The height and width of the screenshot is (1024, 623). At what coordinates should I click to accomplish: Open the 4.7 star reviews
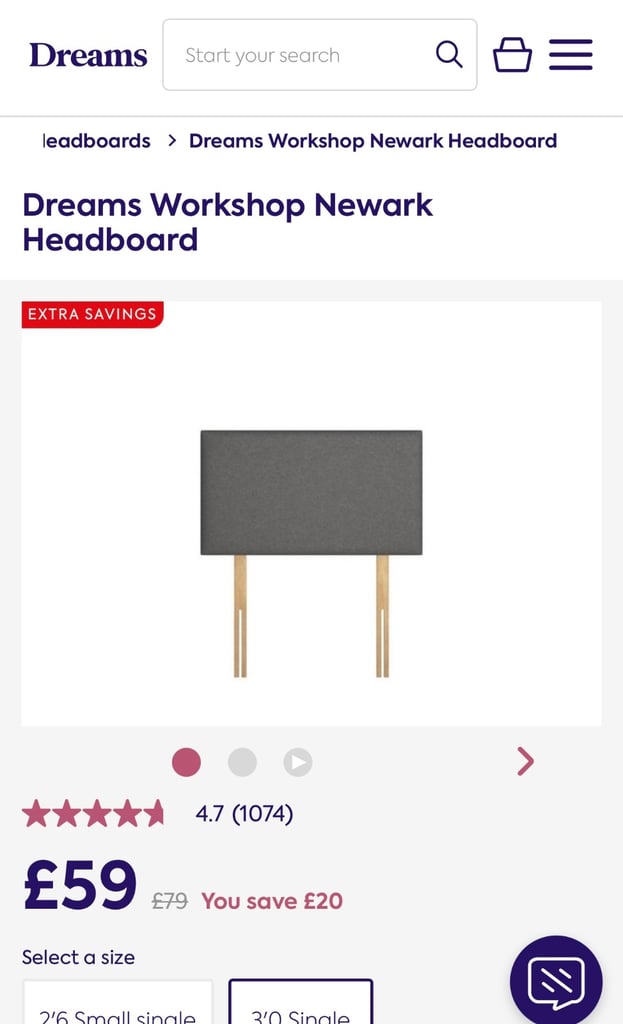point(157,814)
